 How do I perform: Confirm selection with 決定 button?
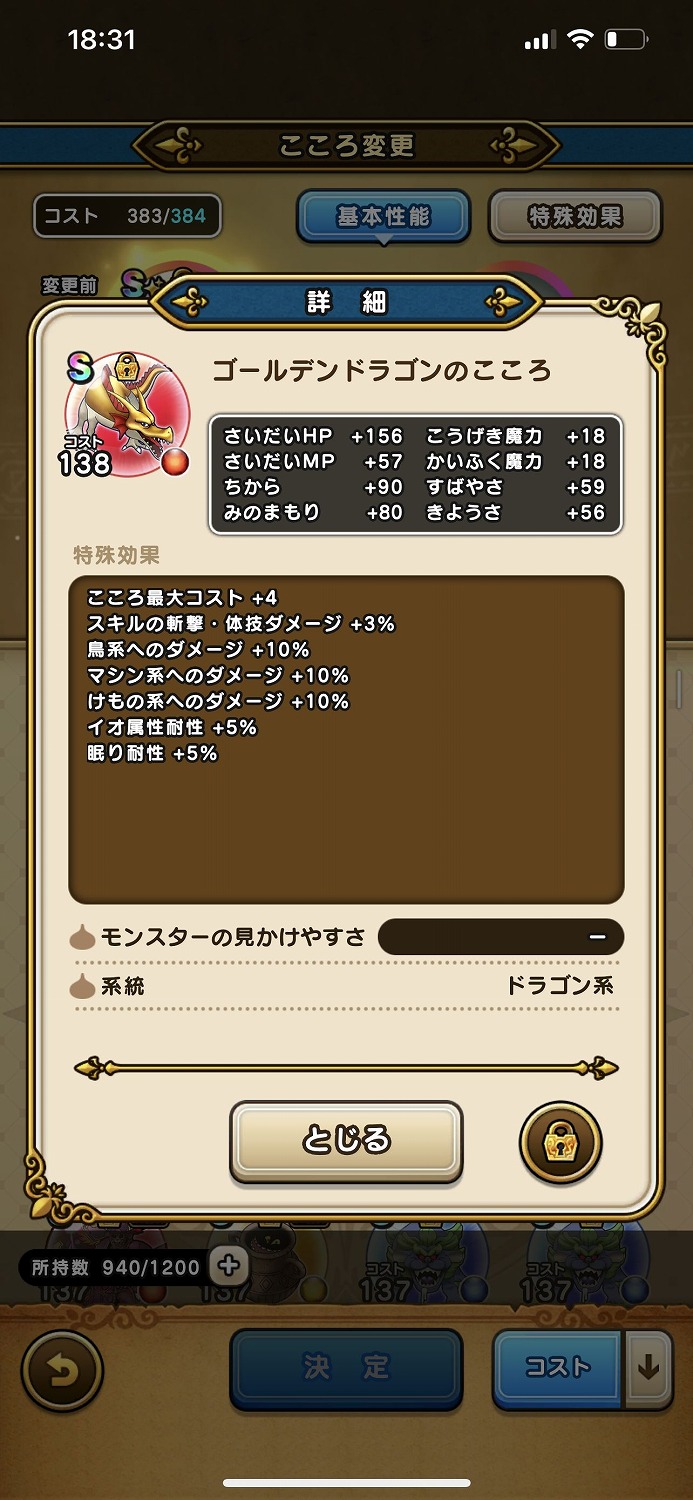coord(346,1368)
